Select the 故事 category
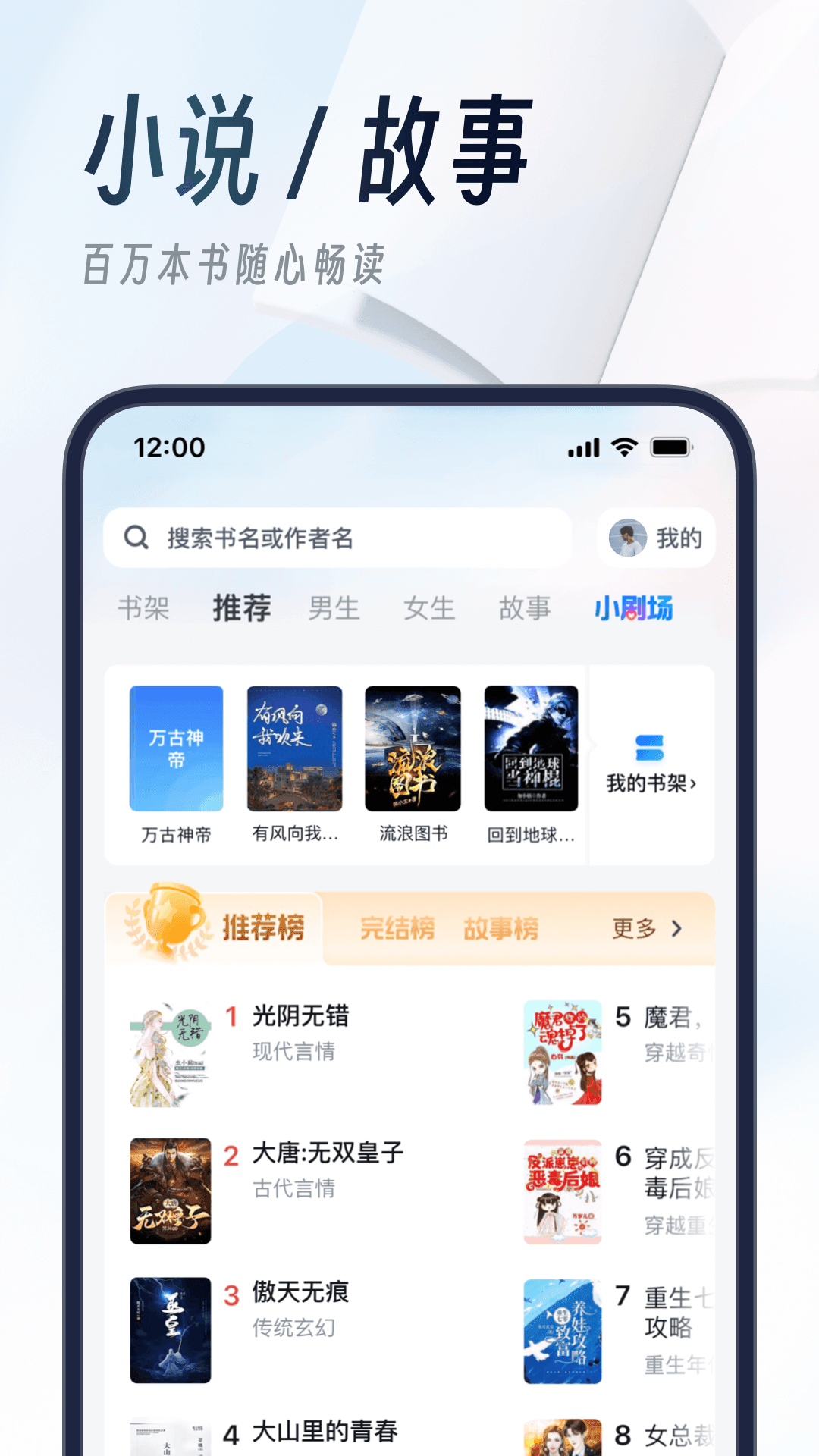This screenshot has height=1456, width=819. (x=525, y=607)
